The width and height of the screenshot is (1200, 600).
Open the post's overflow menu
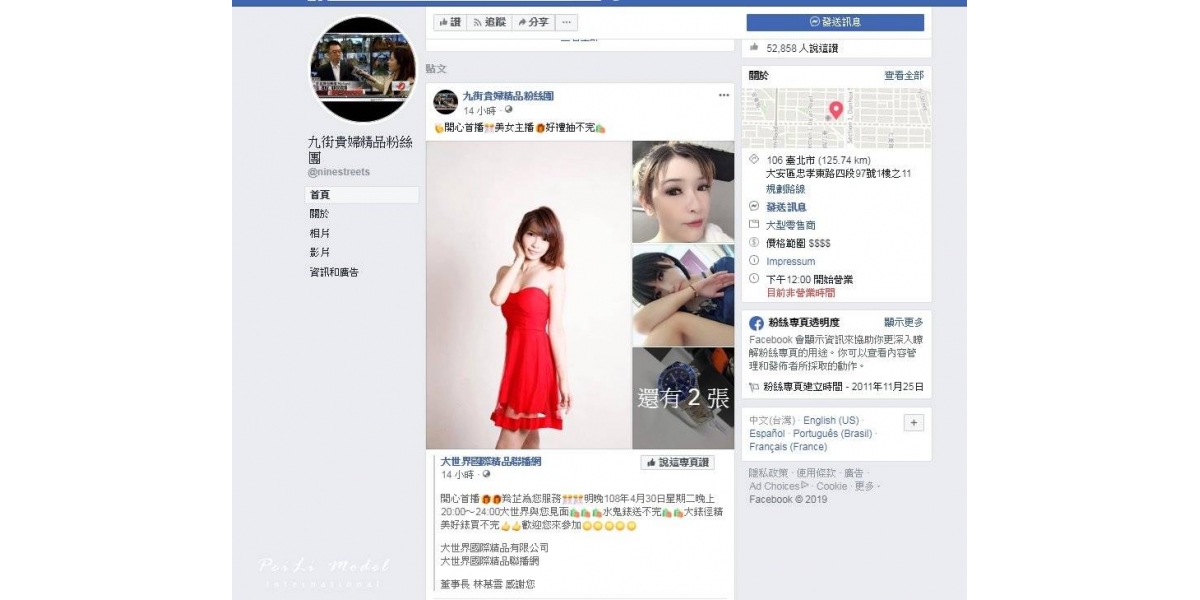[x=724, y=96]
